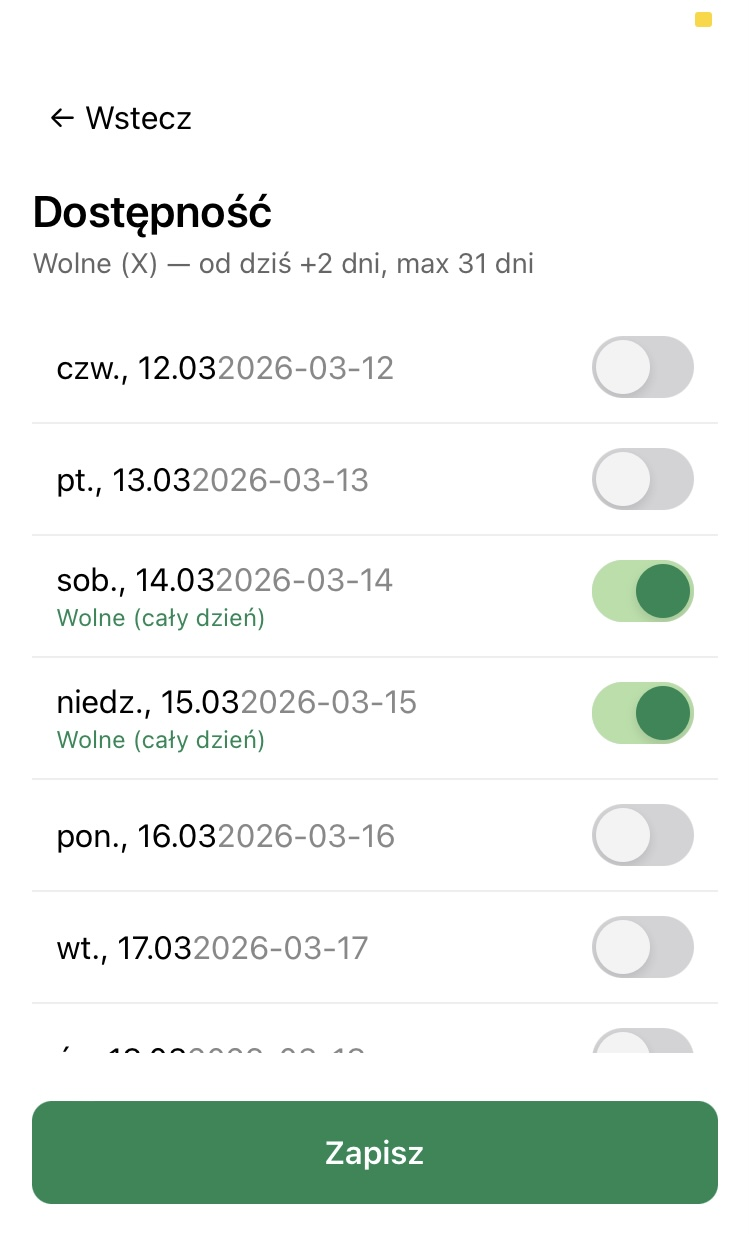Disable availability toggle for sob., 14.03

tap(643, 591)
